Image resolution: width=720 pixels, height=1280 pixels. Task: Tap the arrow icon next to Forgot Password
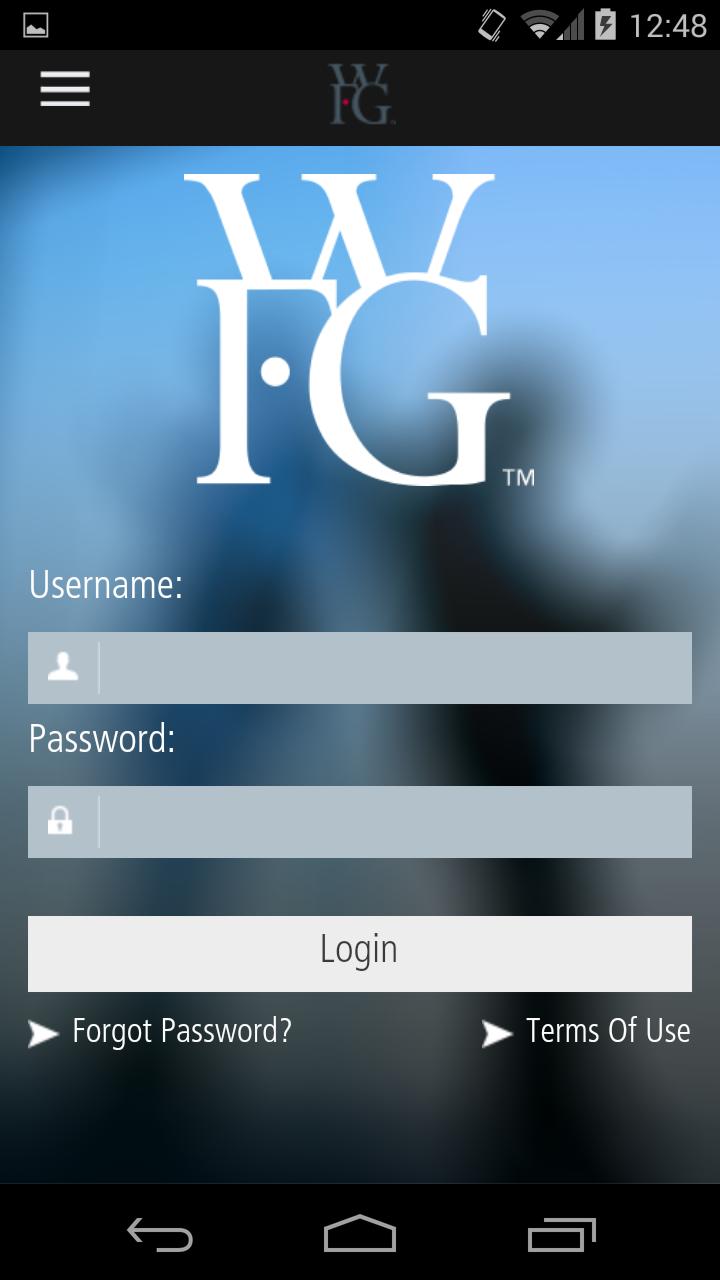pyautogui.click(x=42, y=1034)
